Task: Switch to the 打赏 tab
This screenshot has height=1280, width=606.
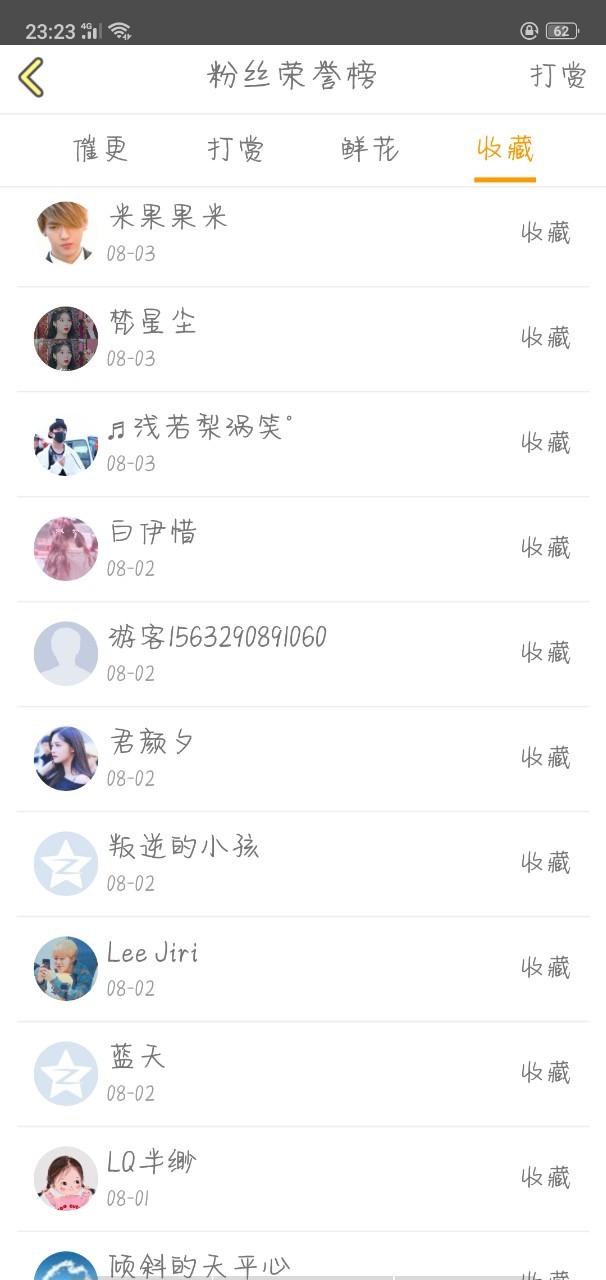Action: click(236, 150)
